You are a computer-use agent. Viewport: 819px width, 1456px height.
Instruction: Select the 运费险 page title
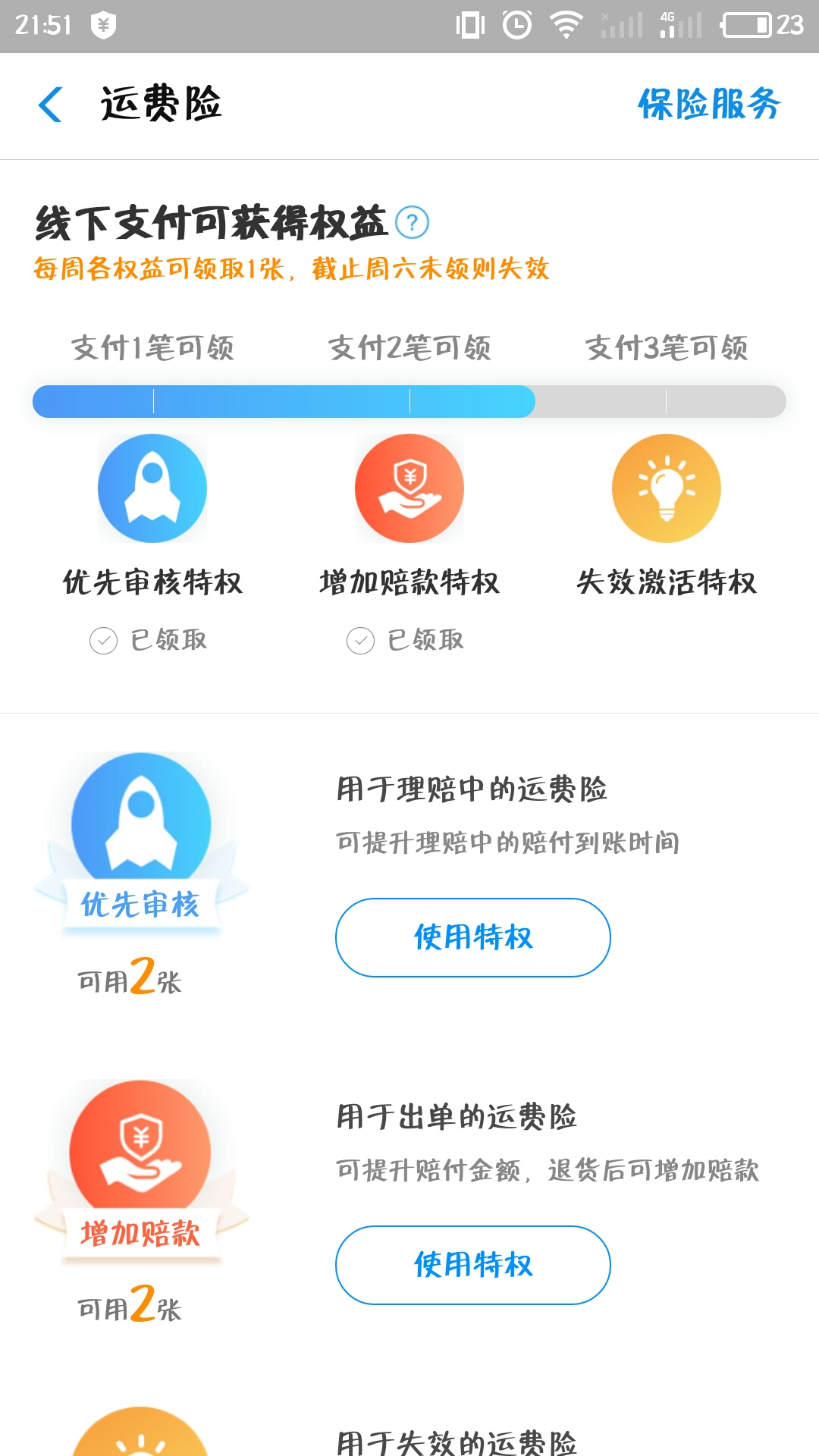tap(161, 105)
